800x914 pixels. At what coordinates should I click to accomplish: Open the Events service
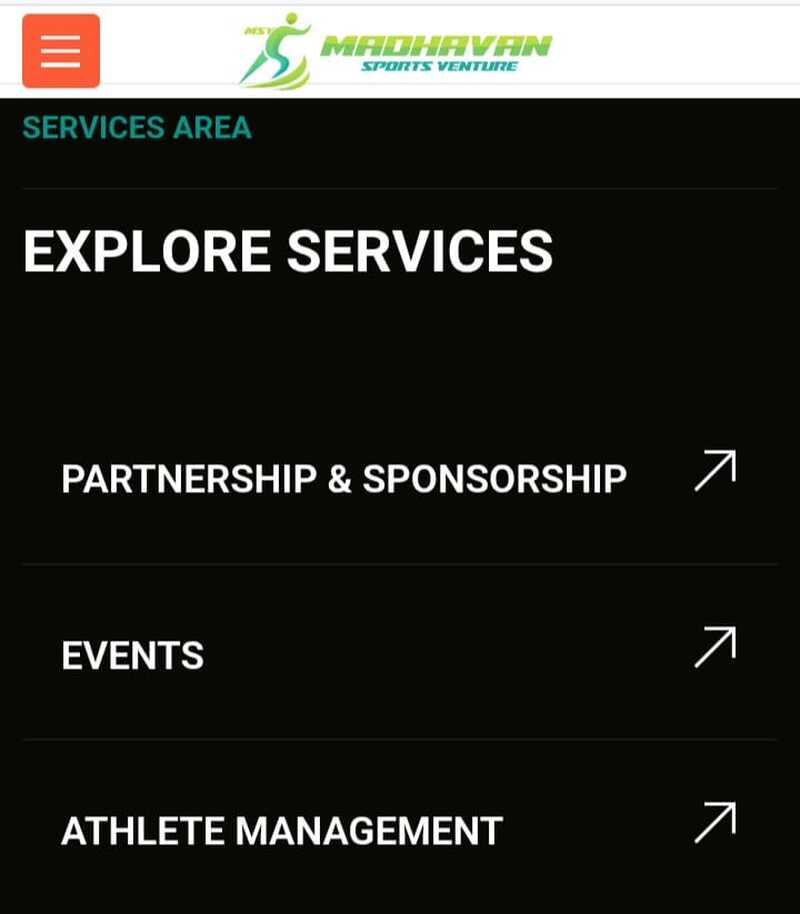pyautogui.click(x=133, y=656)
